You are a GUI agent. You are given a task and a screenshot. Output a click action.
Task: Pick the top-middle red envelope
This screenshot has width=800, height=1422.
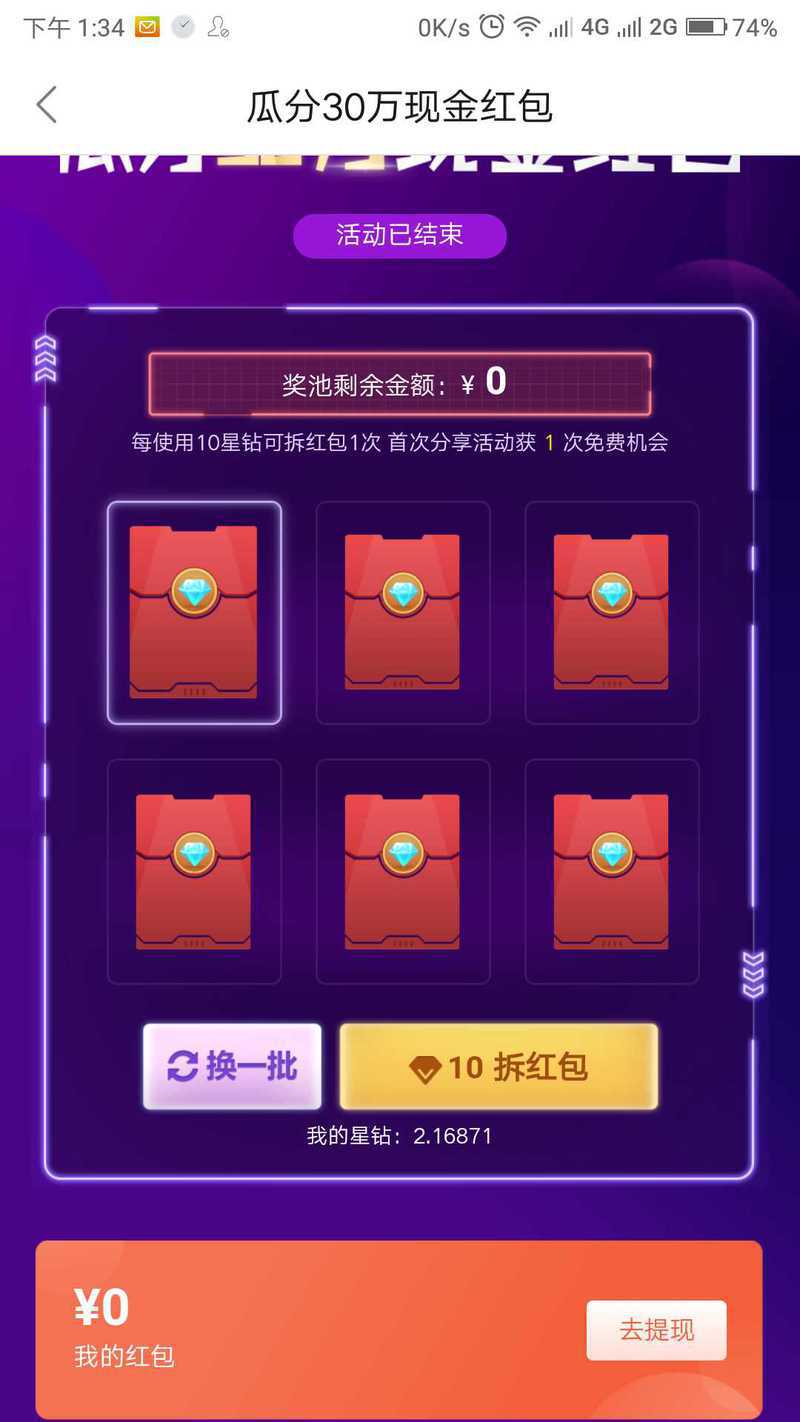click(403, 612)
